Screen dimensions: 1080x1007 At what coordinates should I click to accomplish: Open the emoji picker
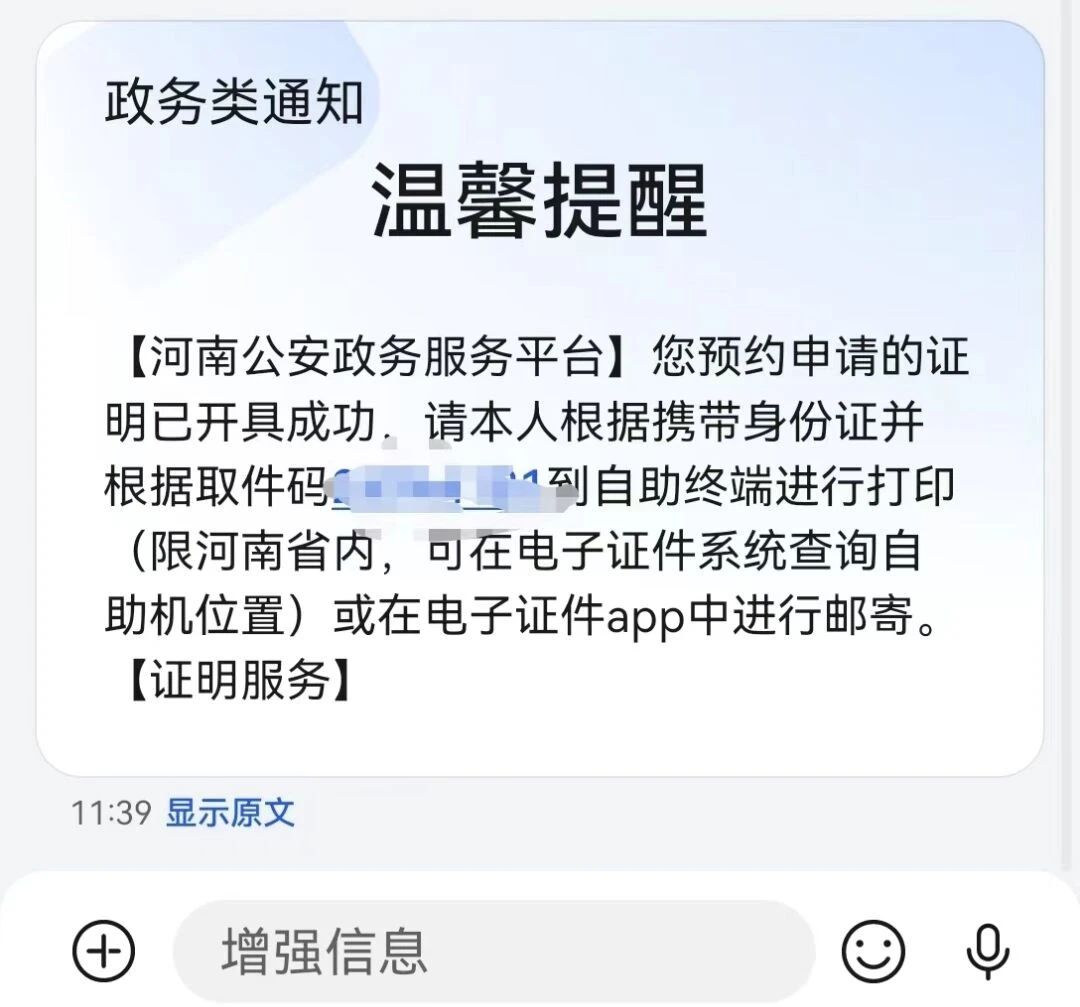(x=872, y=951)
